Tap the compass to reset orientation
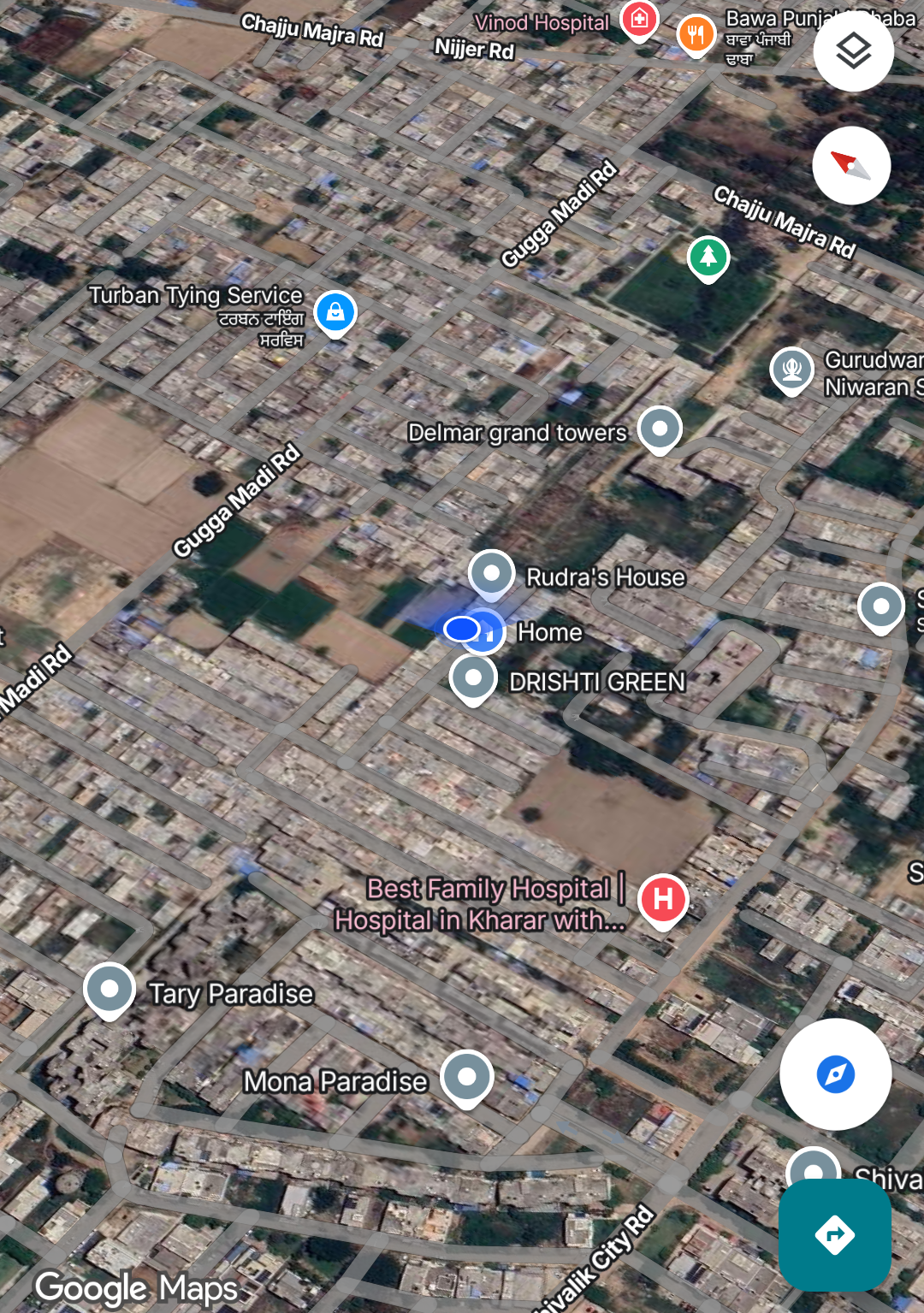The height and width of the screenshot is (1313, 924). [851, 165]
